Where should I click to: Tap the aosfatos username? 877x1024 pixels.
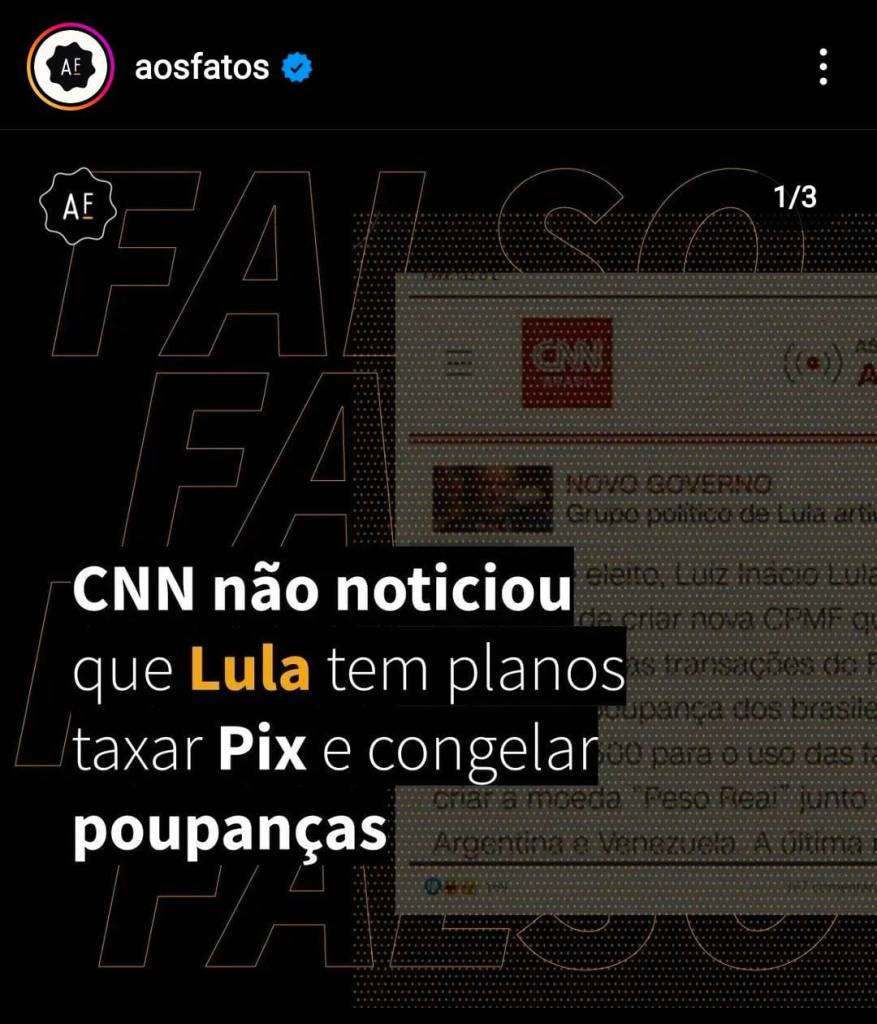pos(202,67)
